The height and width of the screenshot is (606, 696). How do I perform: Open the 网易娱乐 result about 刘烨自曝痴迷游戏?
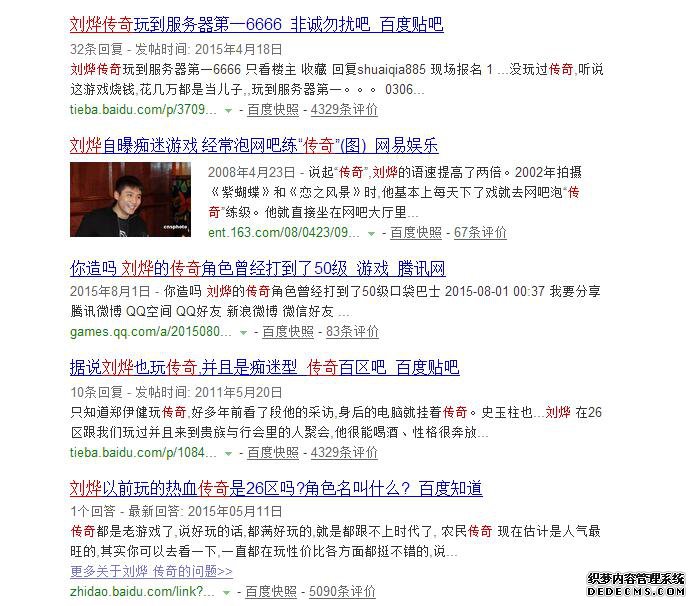click(253, 146)
